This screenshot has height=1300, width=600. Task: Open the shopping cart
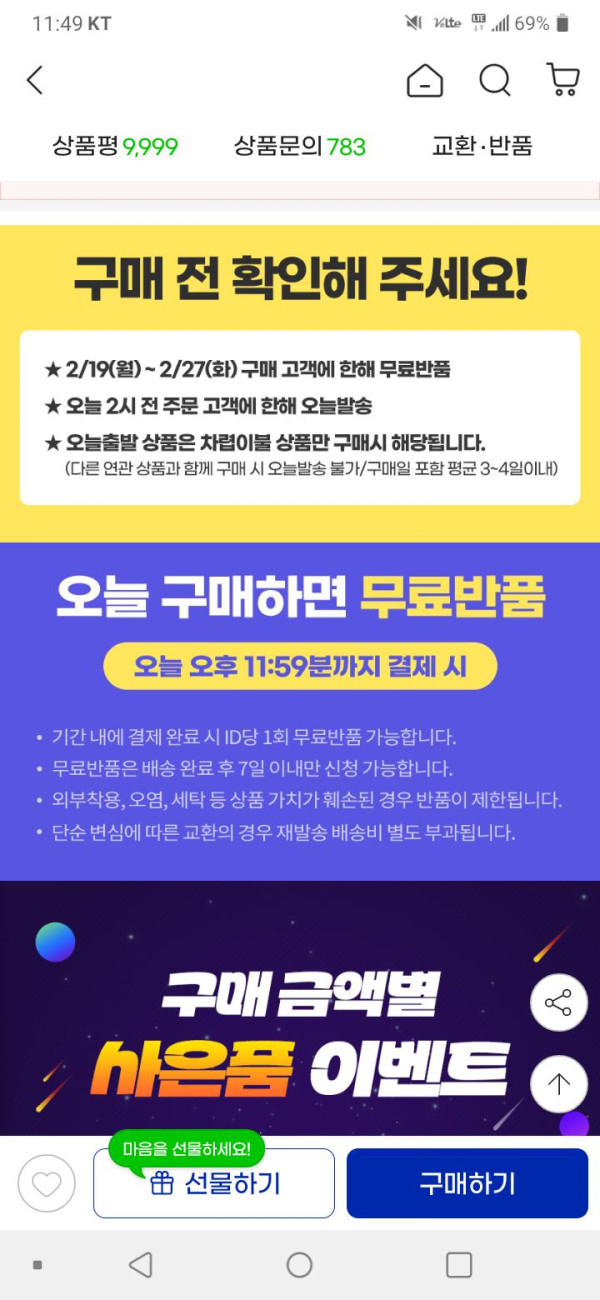point(563,80)
